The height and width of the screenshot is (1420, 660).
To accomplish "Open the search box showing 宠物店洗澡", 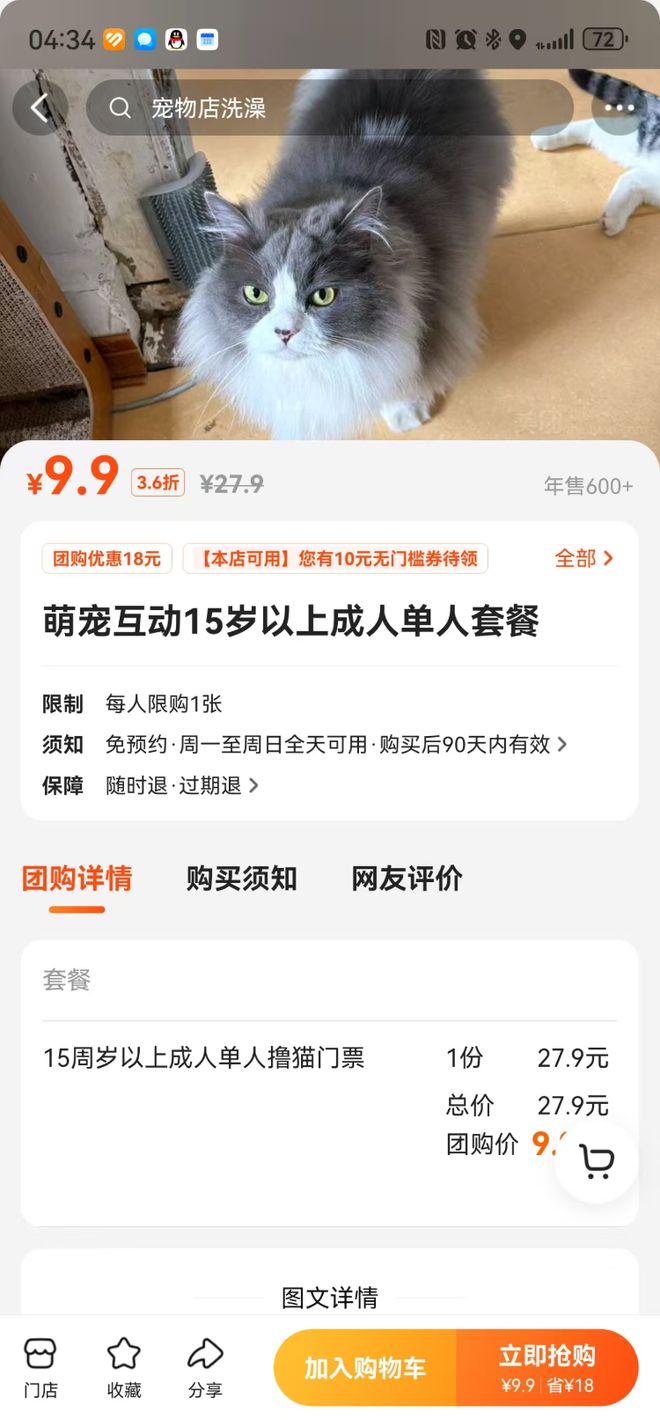I will tap(330, 108).
